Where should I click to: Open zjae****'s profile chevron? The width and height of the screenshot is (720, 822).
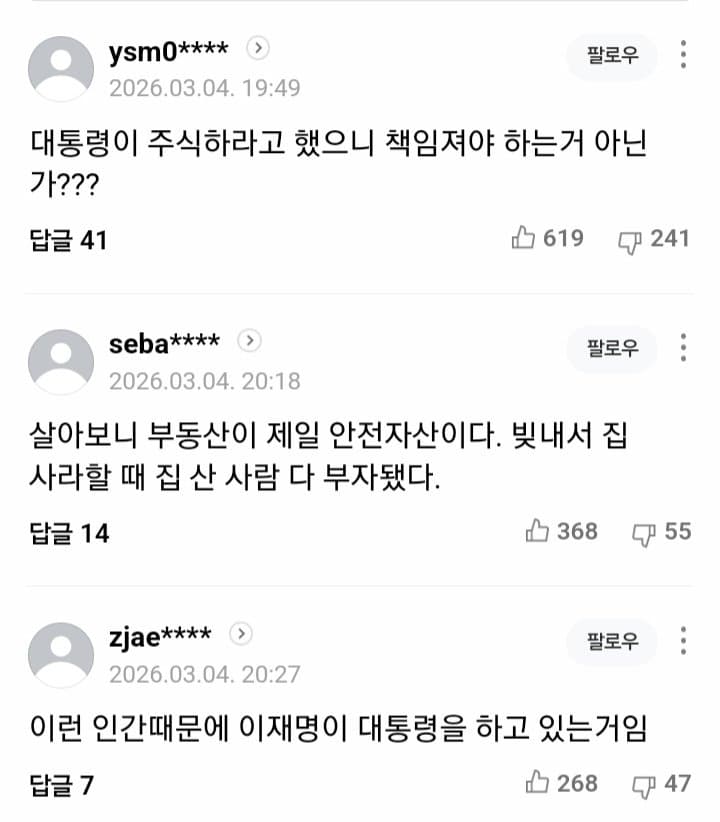click(x=241, y=634)
